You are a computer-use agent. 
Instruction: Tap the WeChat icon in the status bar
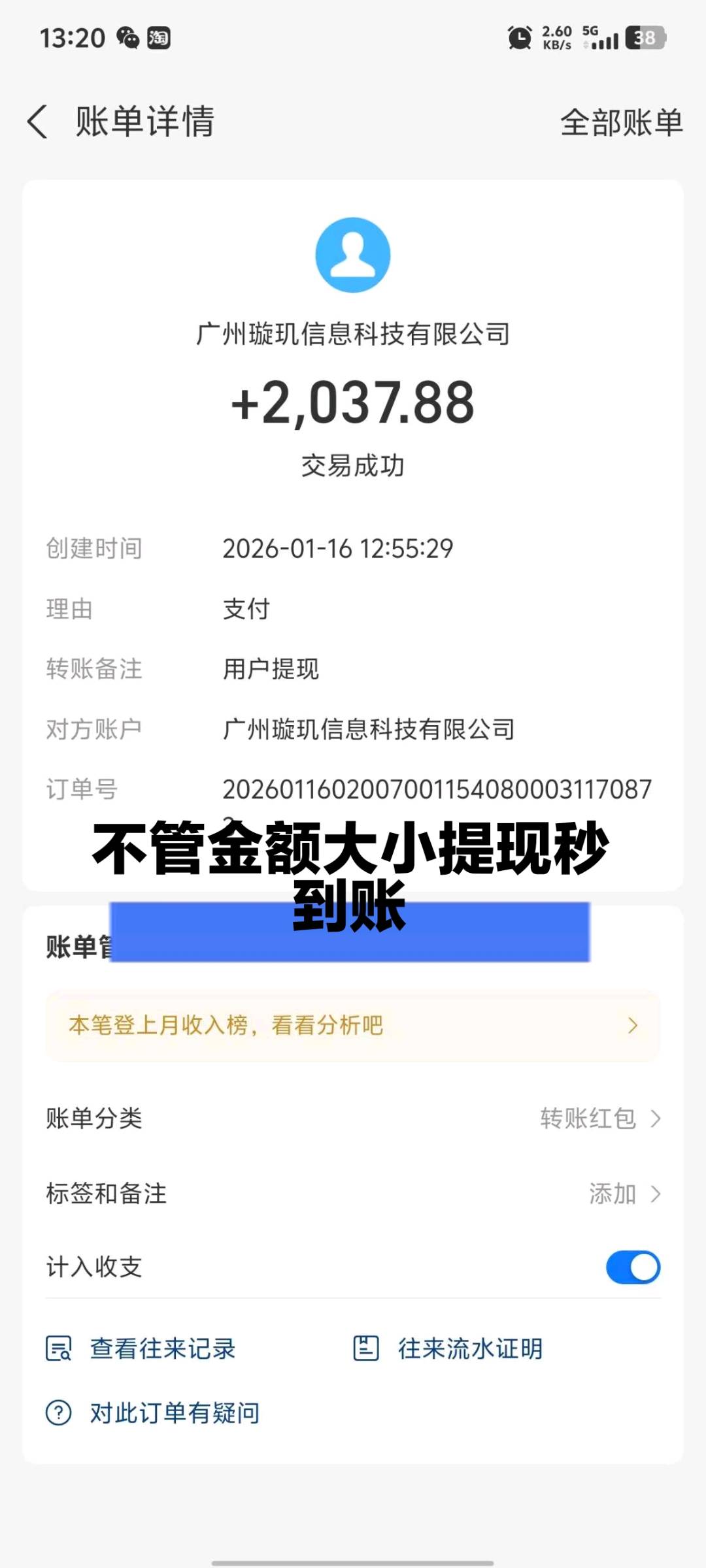pyautogui.click(x=128, y=39)
